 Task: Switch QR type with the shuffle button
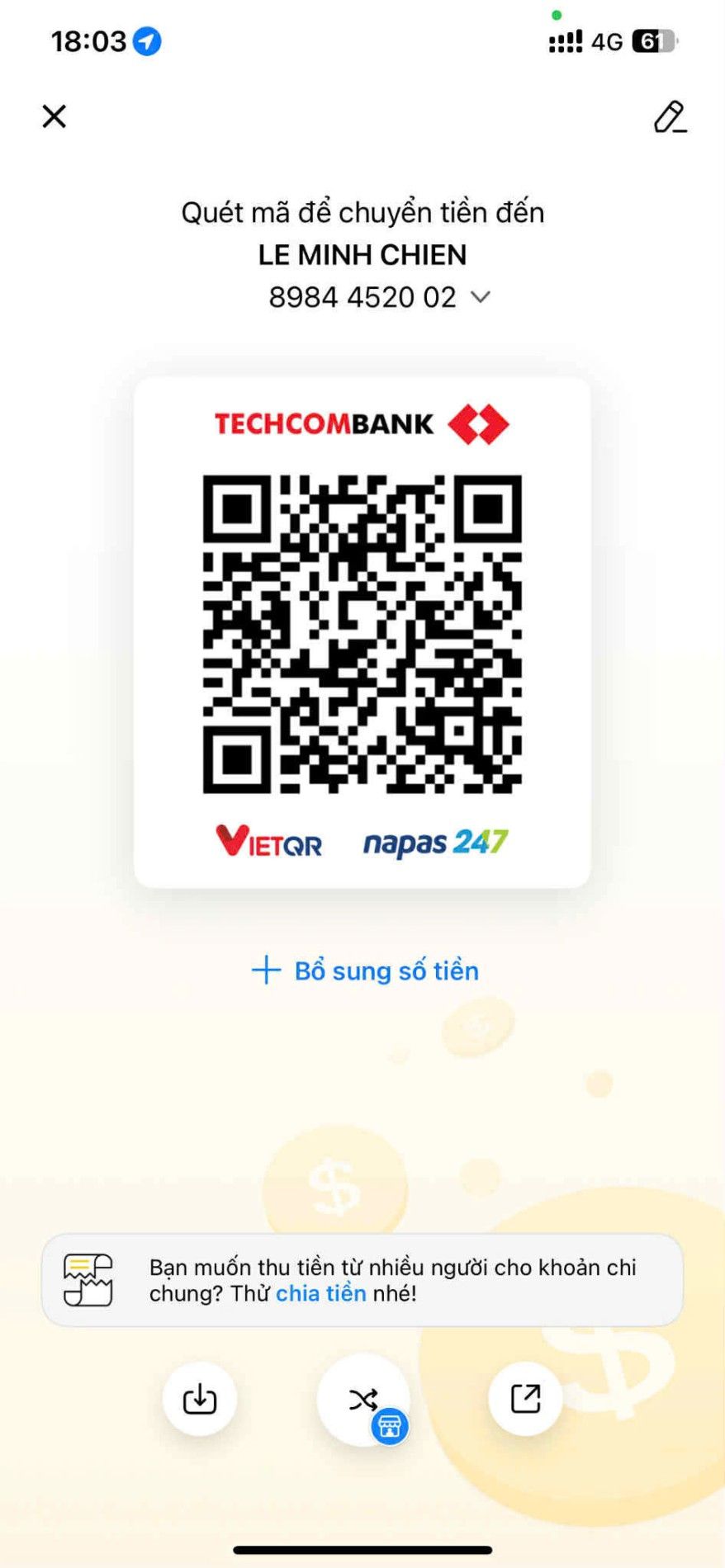363,1399
